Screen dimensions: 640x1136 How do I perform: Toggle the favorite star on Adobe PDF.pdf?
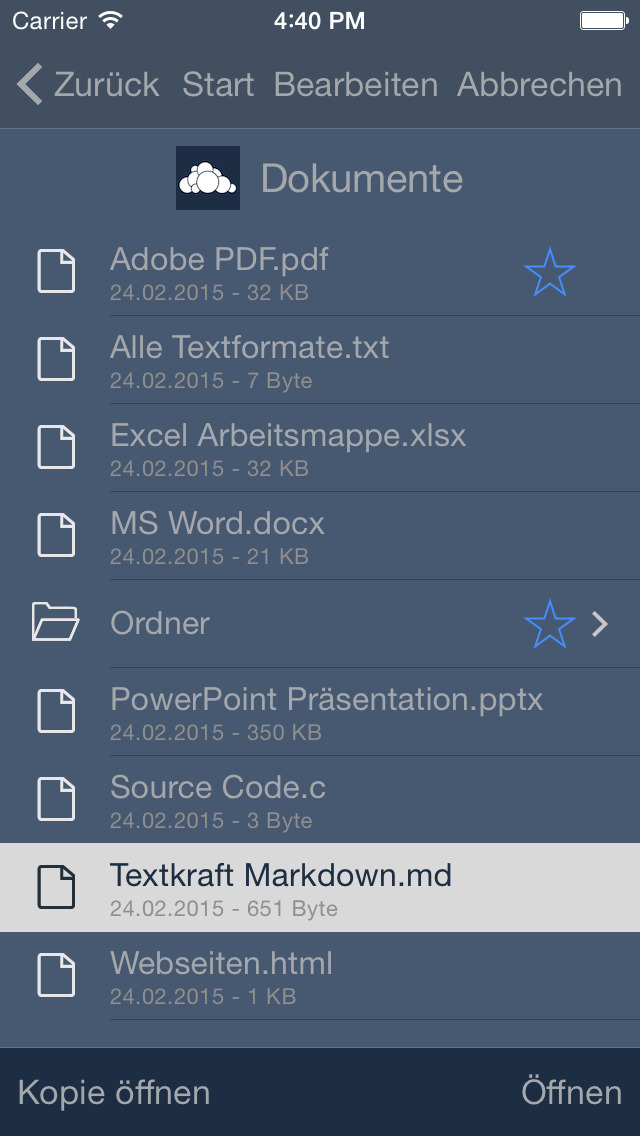click(549, 272)
